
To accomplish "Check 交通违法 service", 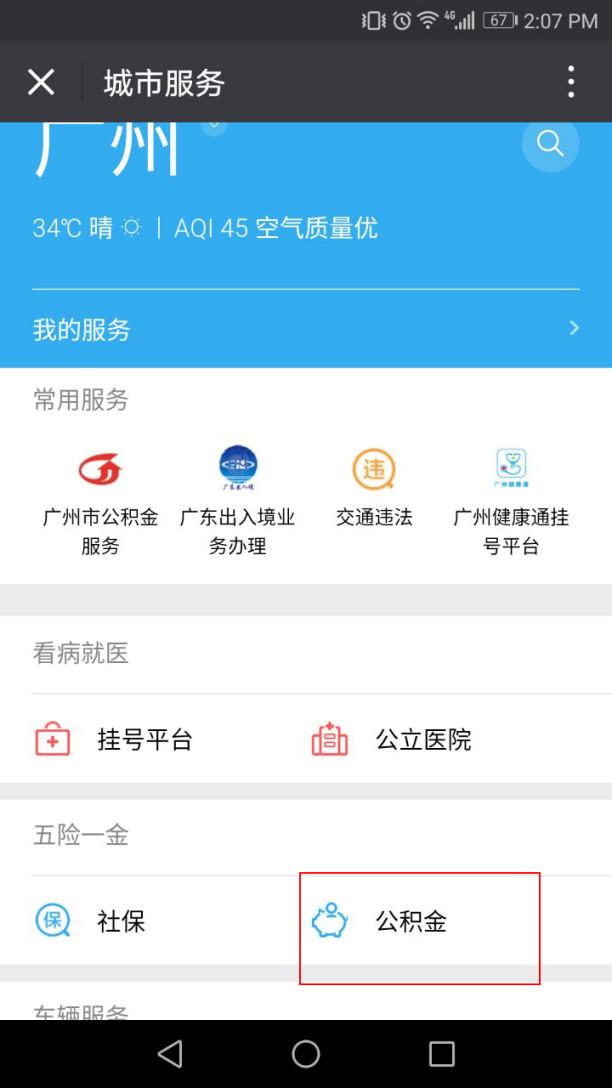I will click(x=374, y=489).
